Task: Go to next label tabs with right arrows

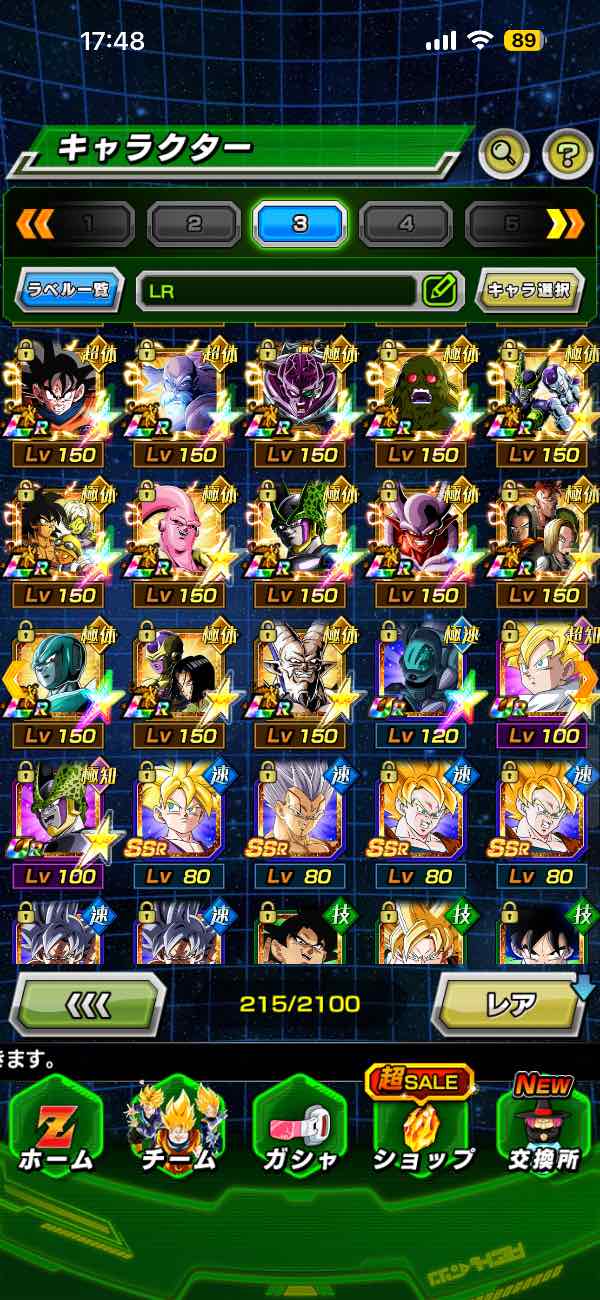Action: 565,224
